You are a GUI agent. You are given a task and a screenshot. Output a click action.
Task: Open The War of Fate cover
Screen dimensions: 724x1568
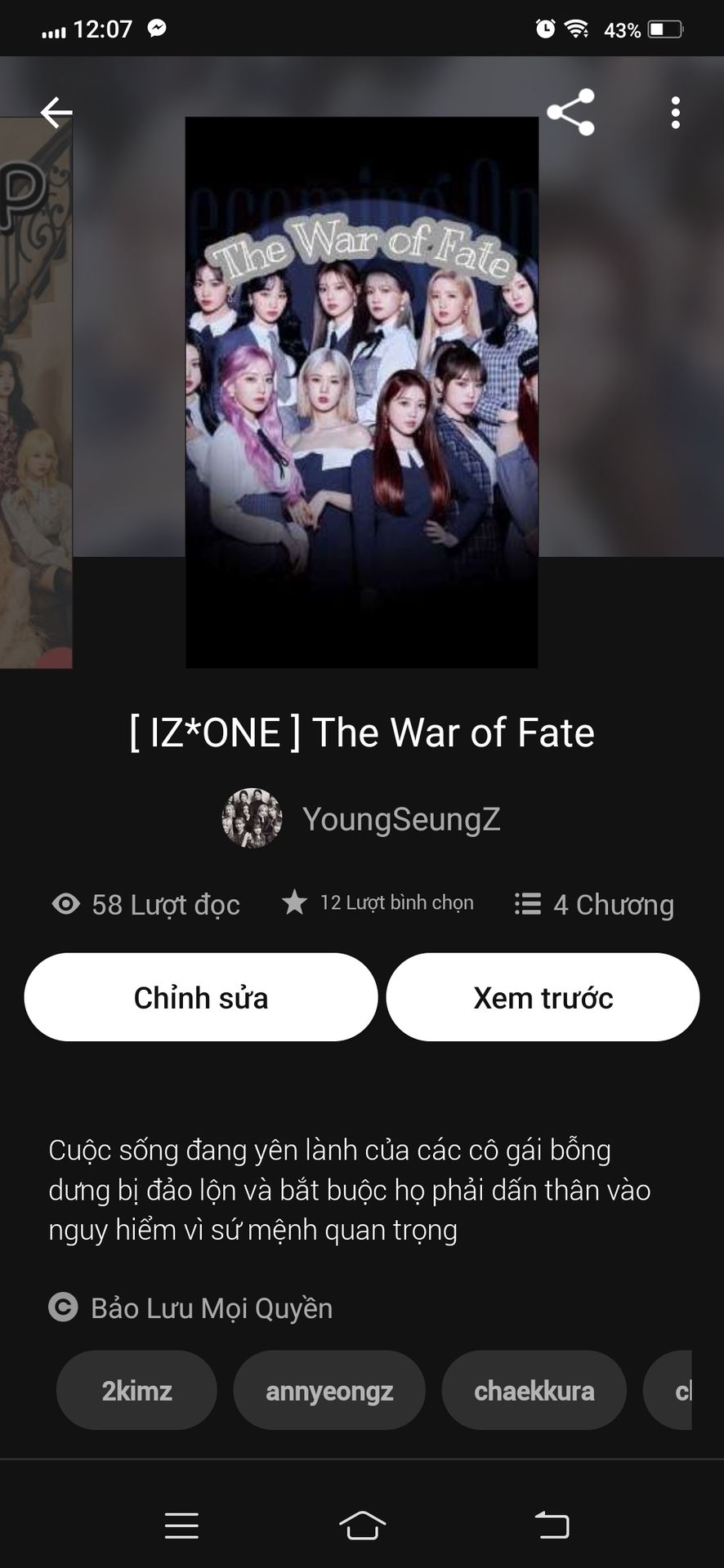(361, 392)
